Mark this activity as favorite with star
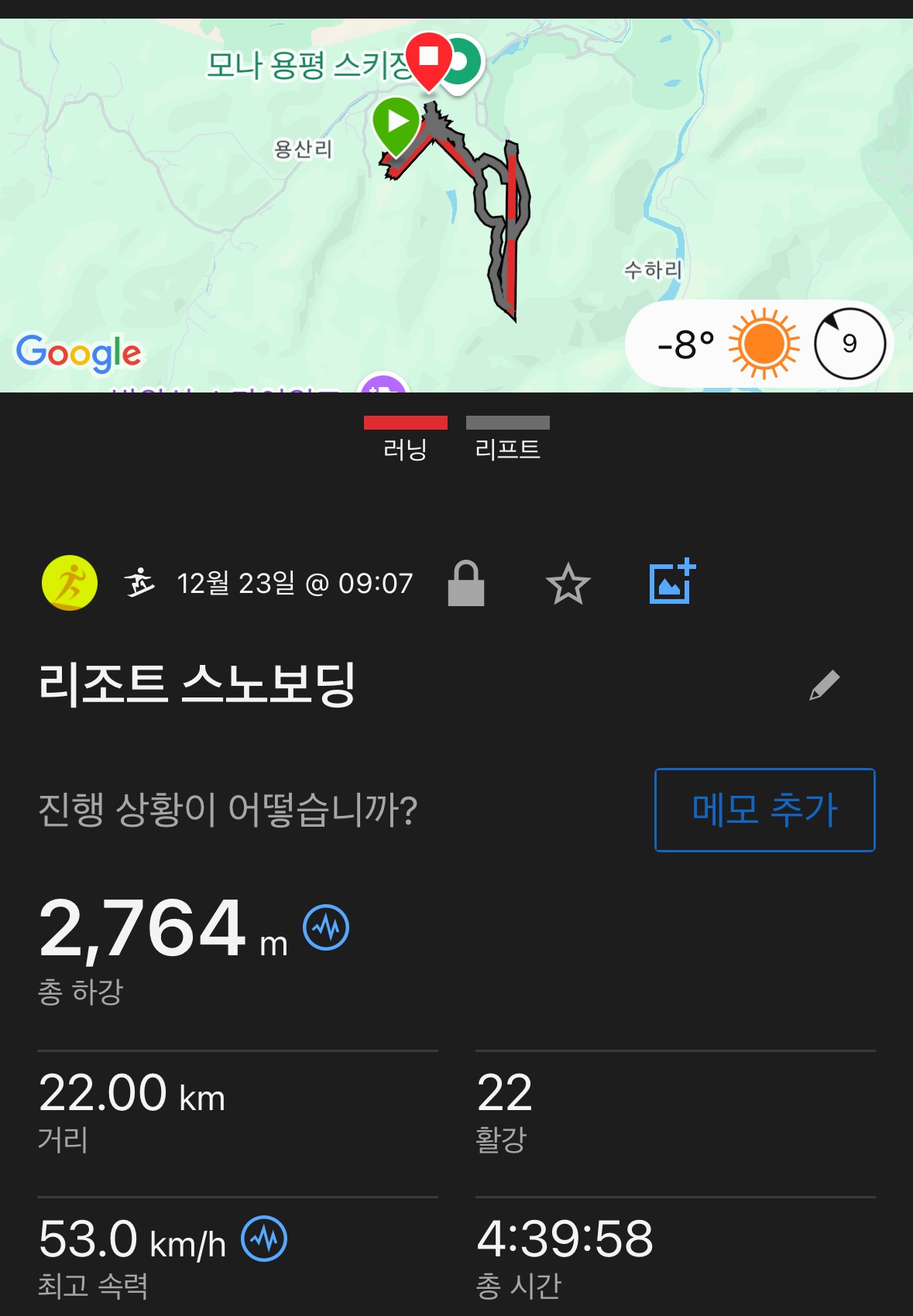Image resolution: width=913 pixels, height=1316 pixels. point(568,584)
